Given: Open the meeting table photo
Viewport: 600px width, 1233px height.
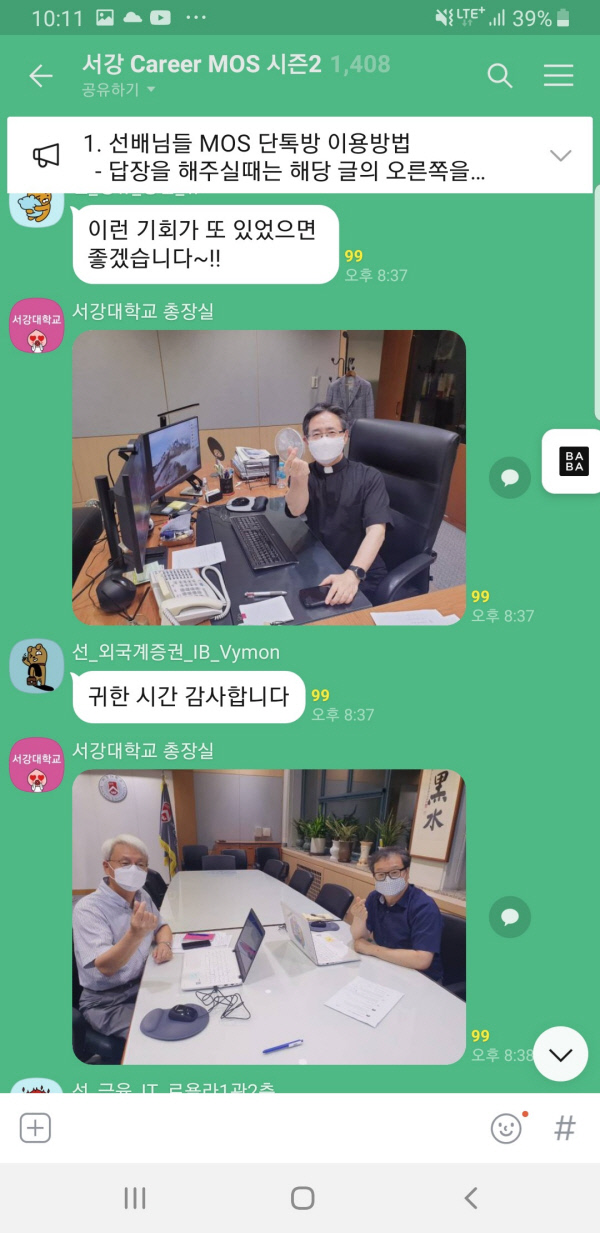Looking at the screenshot, I should (x=269, y=916).
